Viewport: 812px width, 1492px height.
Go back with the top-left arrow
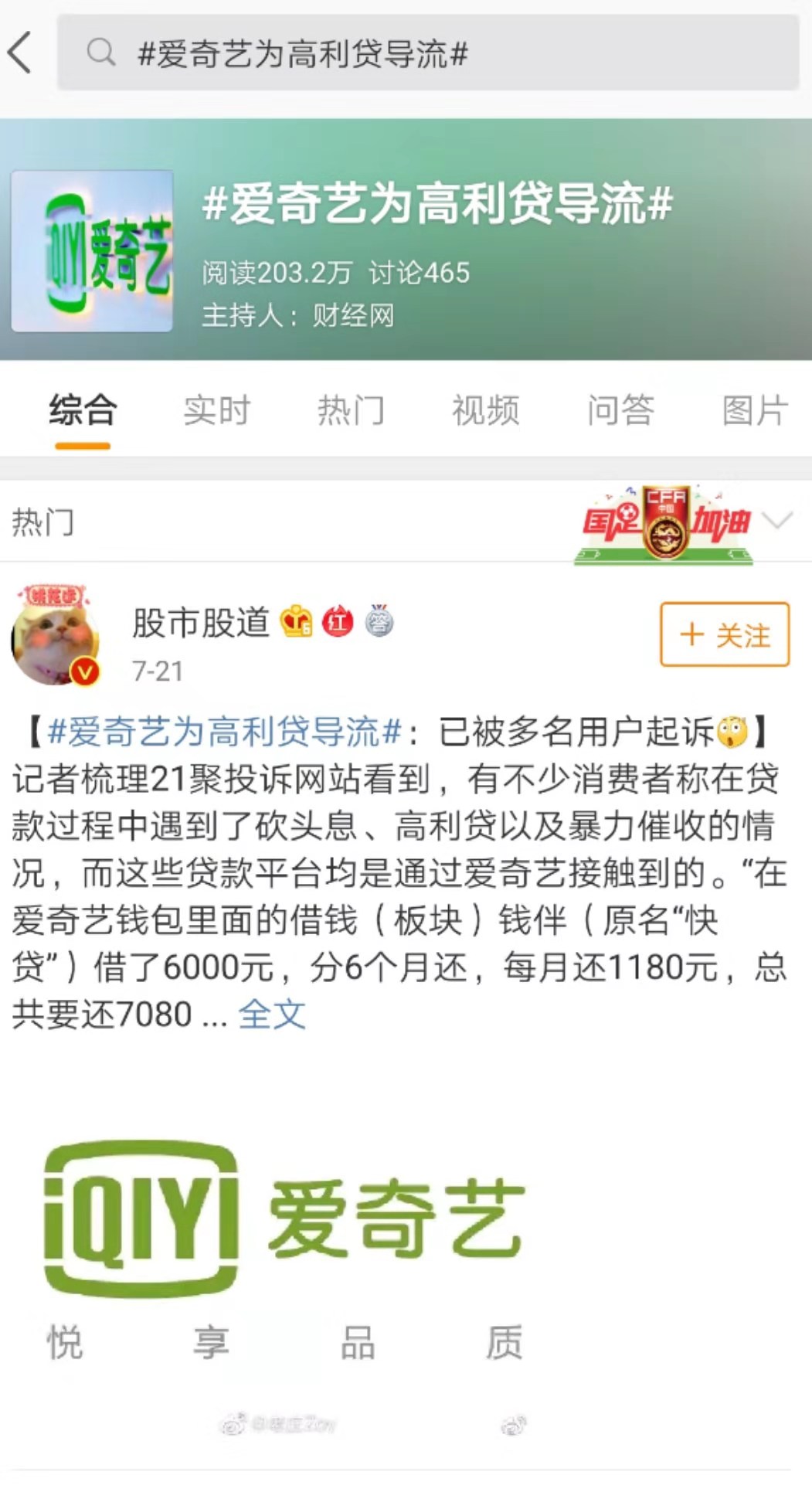[20, 53]
